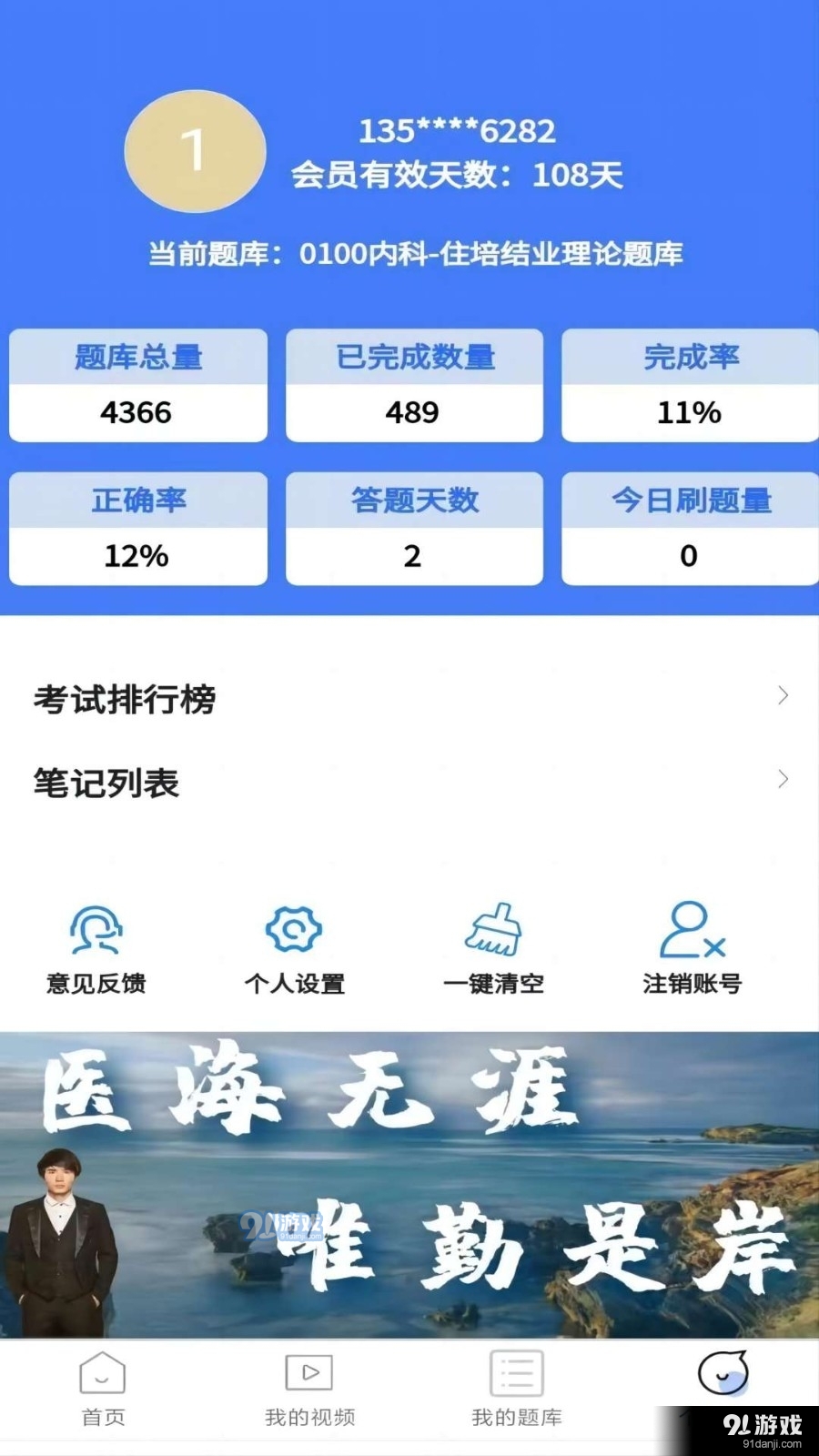Open chevron next to 考试排行榜
819x1456 pixels.
point(784,696)
